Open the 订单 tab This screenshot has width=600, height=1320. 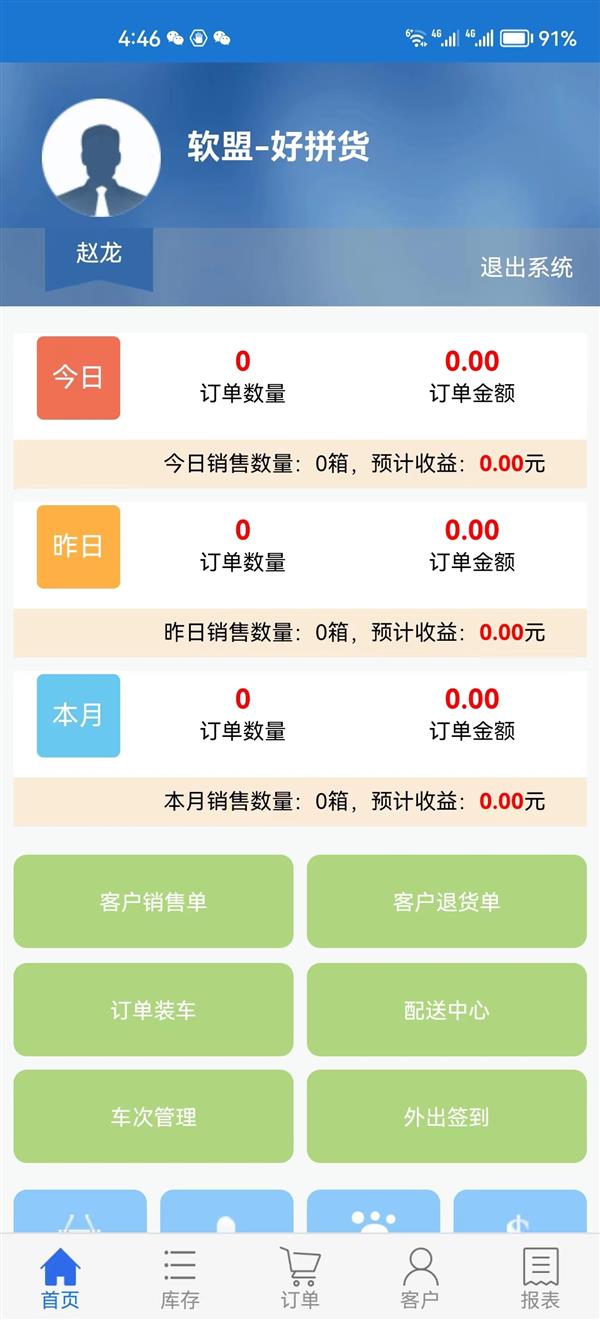[300, 1278]
